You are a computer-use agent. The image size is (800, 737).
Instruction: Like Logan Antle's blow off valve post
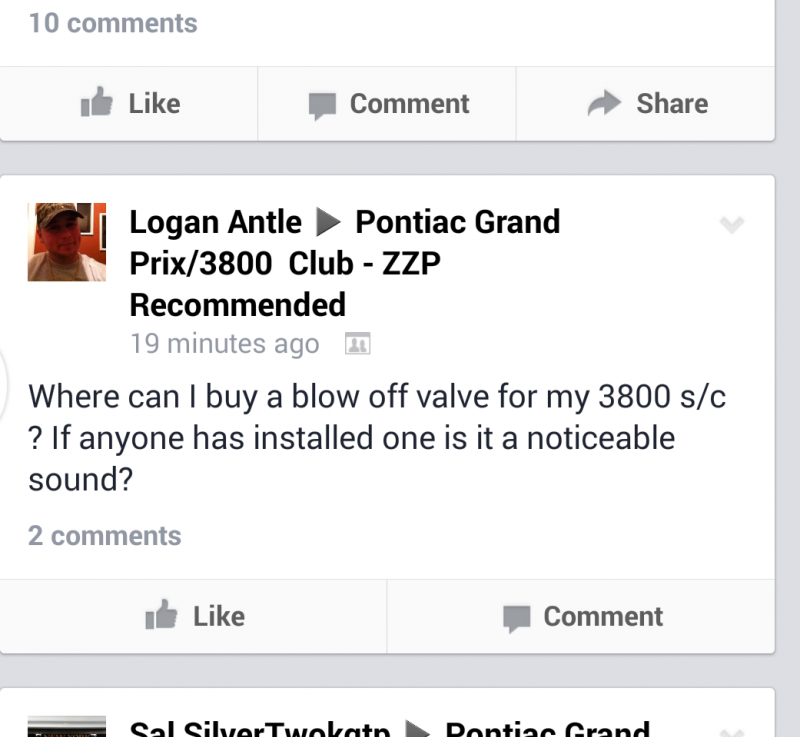[195, 617]
